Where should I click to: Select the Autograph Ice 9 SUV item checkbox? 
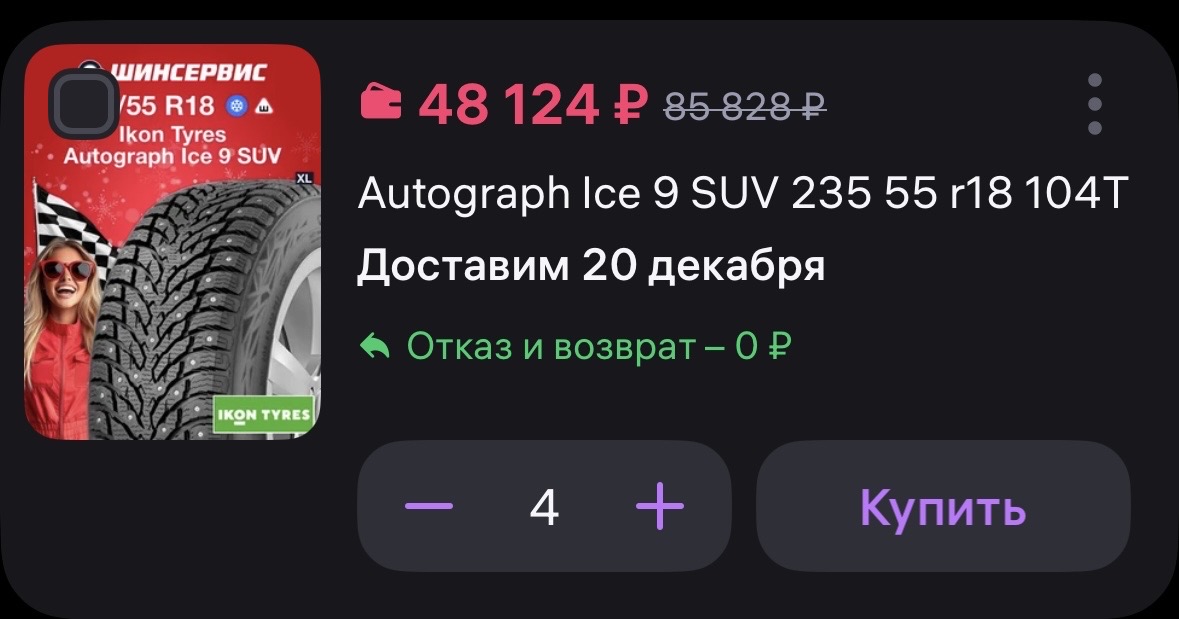[85, 102]
